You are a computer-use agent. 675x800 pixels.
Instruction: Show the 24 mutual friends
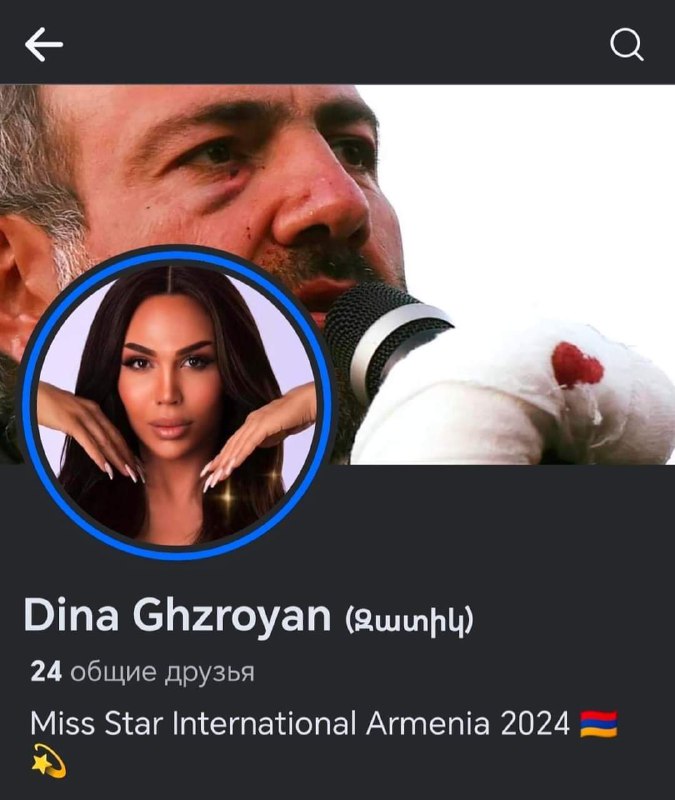[142, 672]
